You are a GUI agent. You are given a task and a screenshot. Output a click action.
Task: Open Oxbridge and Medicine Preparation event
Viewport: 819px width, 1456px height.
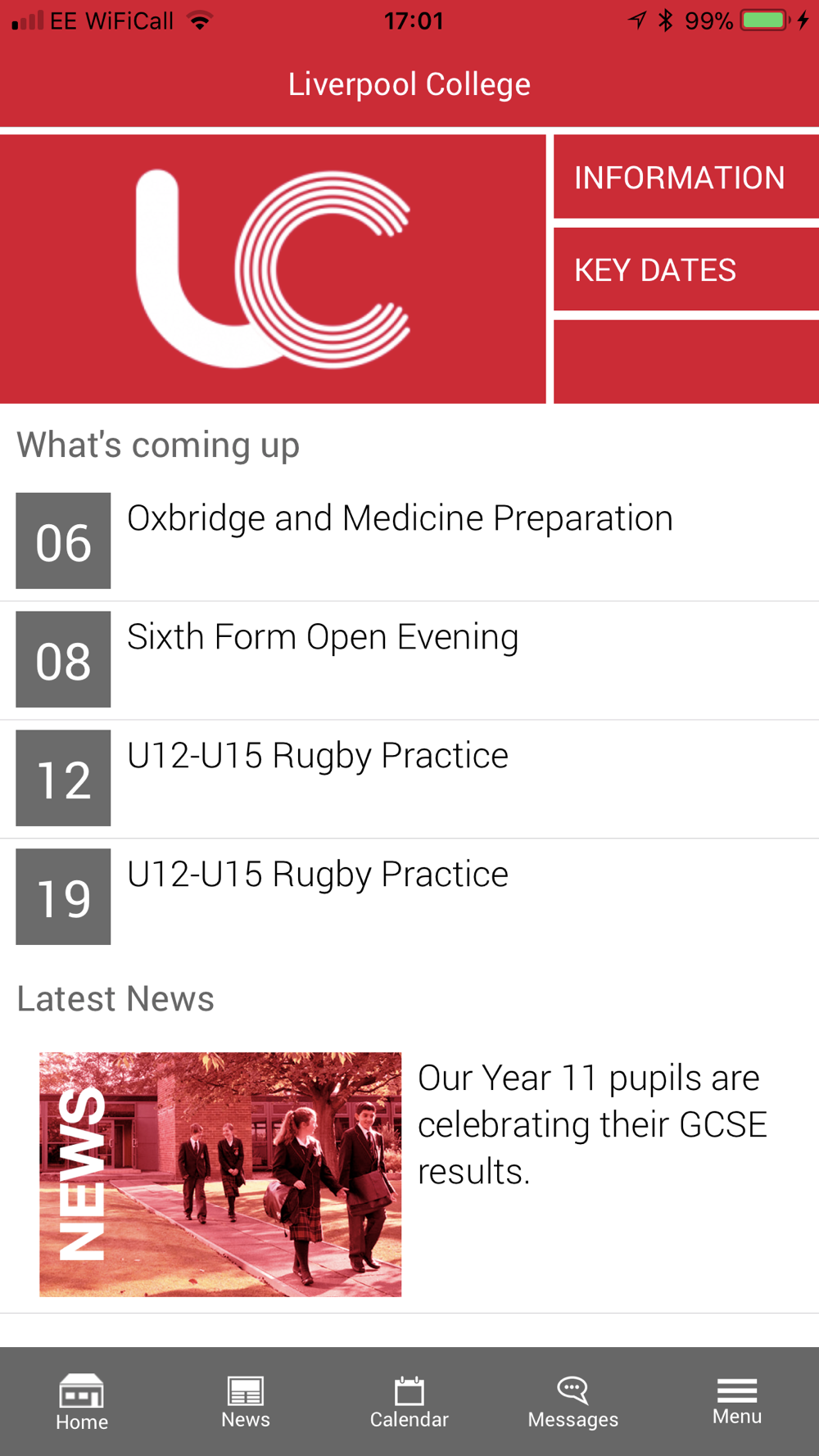click(400, 519)
